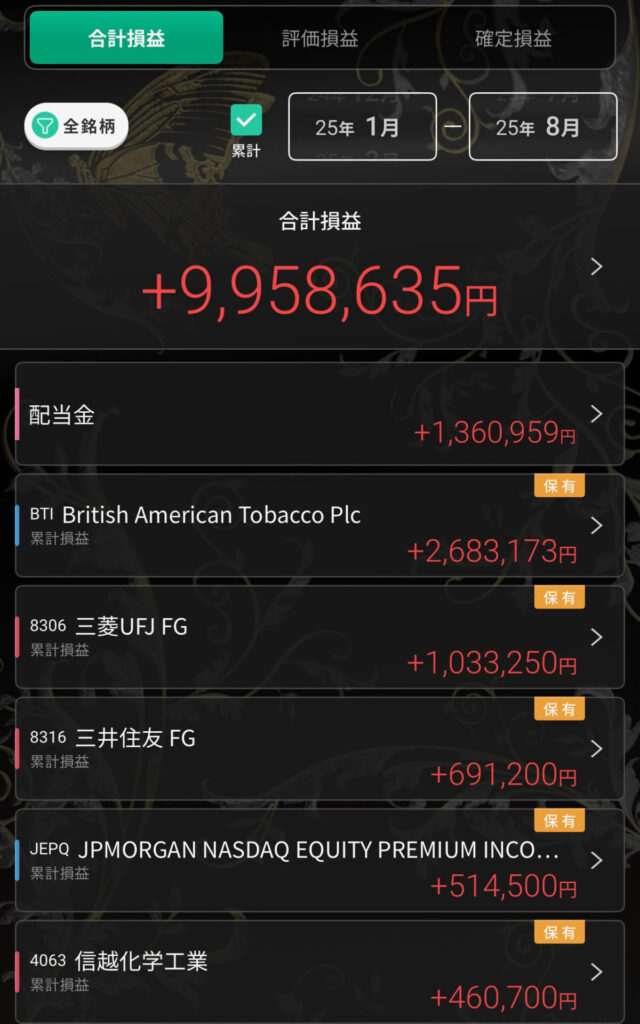This screenshot has width=640, height=1024.
Task: View 三井住友 FG profit and loss
Action: tap(320, 750)
